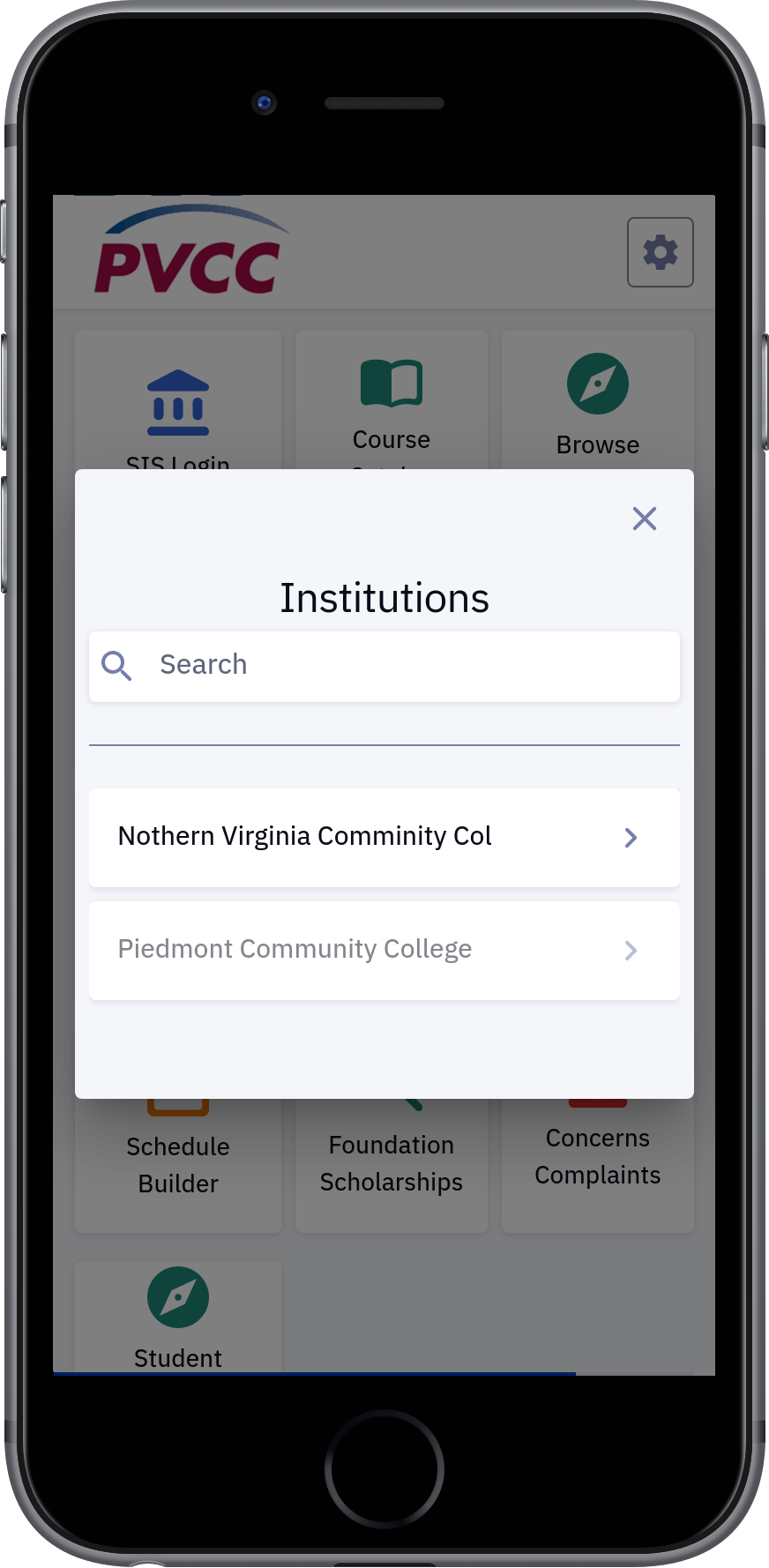
Task: Close the Institutions dialog
Action: (x=645, y=519)
